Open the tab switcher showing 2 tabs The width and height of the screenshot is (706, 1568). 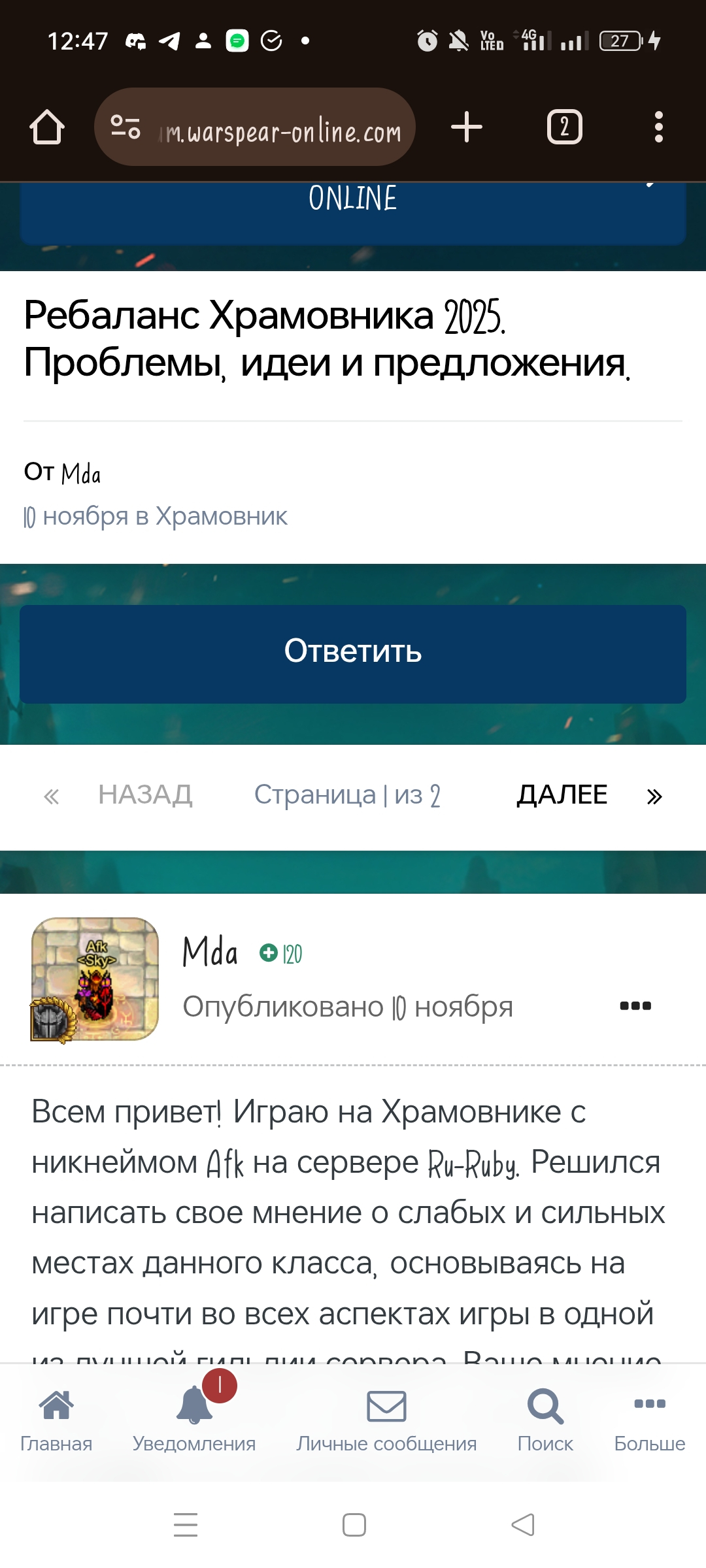coord(564,127)
